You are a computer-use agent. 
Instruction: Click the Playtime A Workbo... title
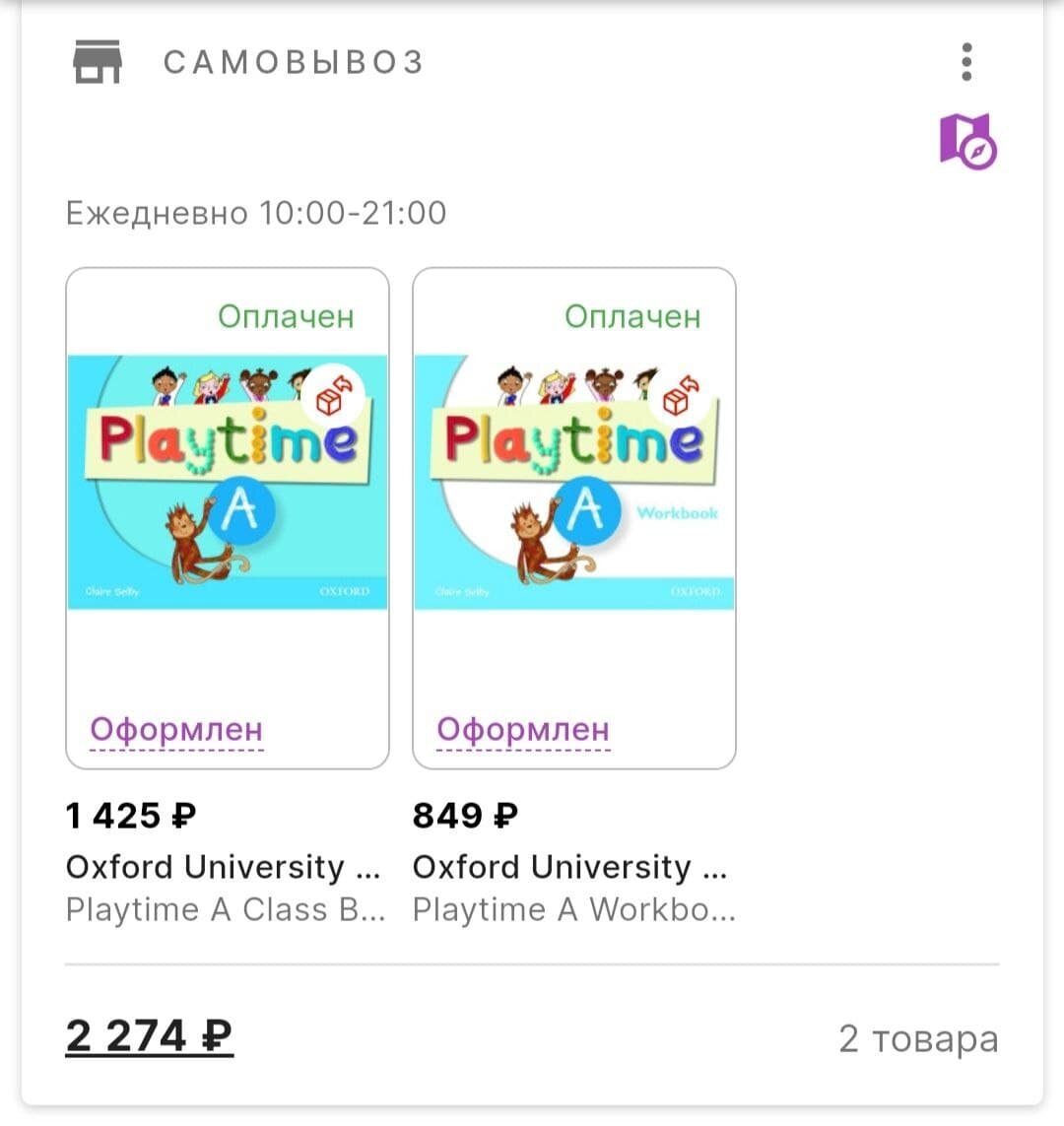[x=572, y=909]
